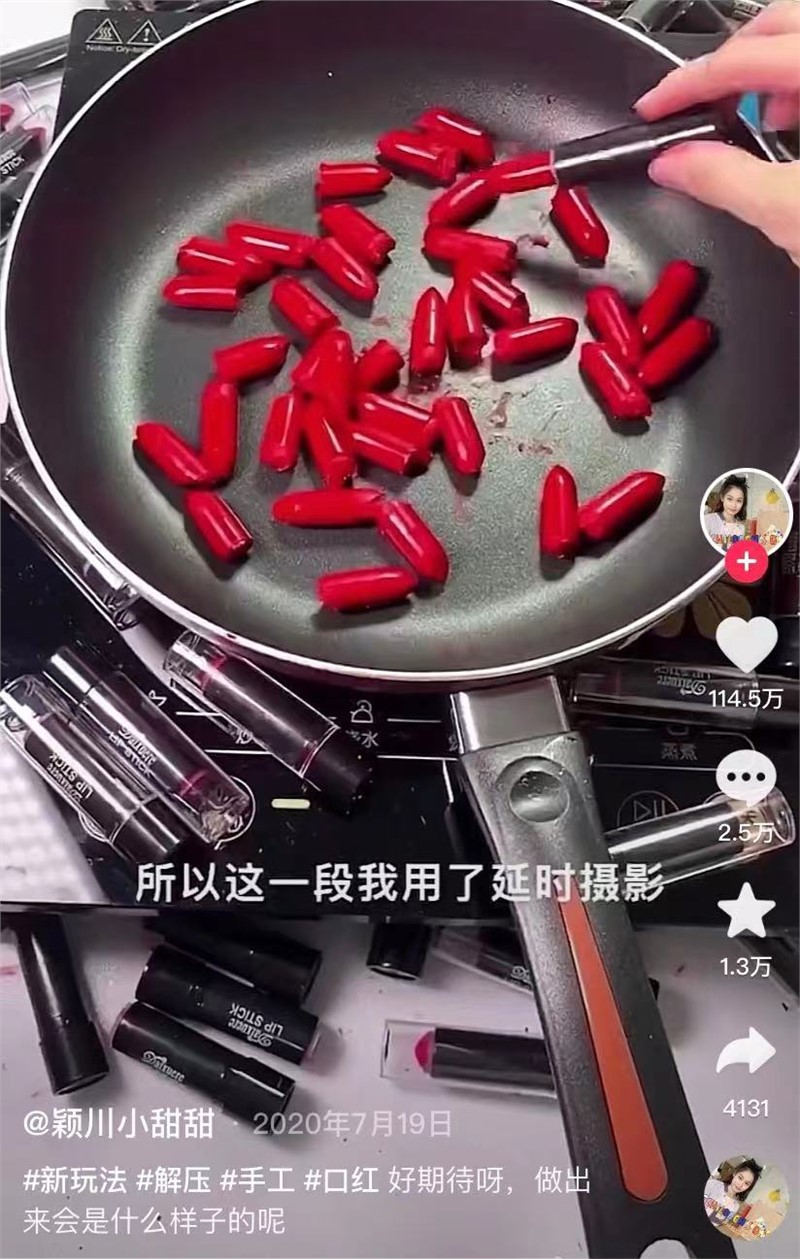Add this video to favorites with the star

coord(746,911)
